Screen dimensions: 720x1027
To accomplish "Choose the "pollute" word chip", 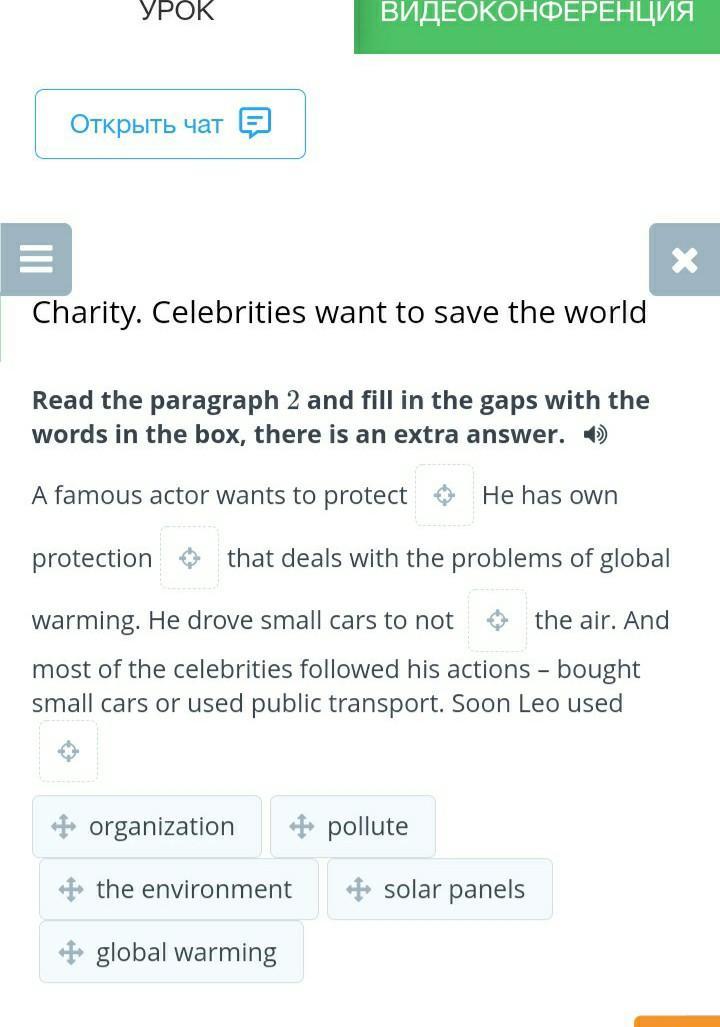I will click(352, 827).
